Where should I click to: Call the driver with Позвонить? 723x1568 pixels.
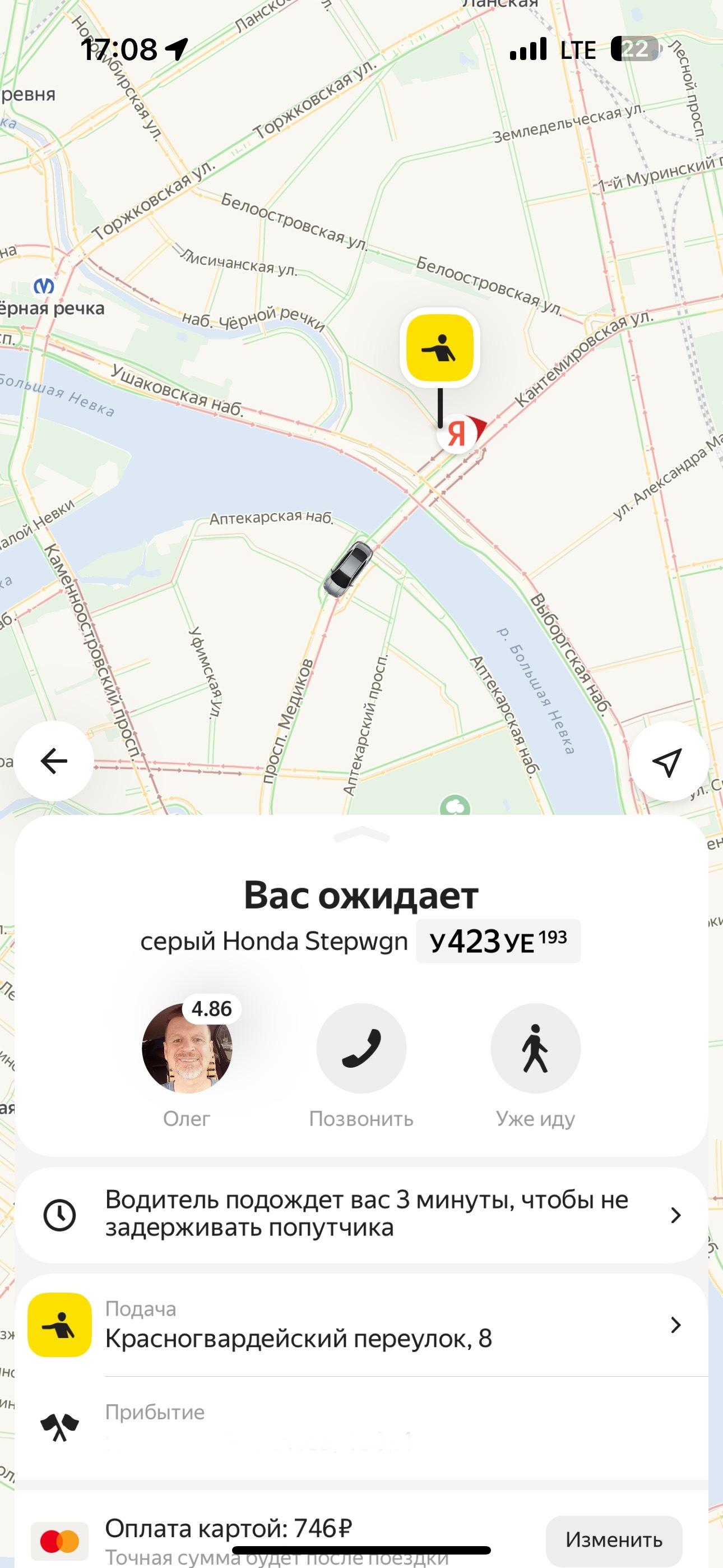coord(361,1048)
